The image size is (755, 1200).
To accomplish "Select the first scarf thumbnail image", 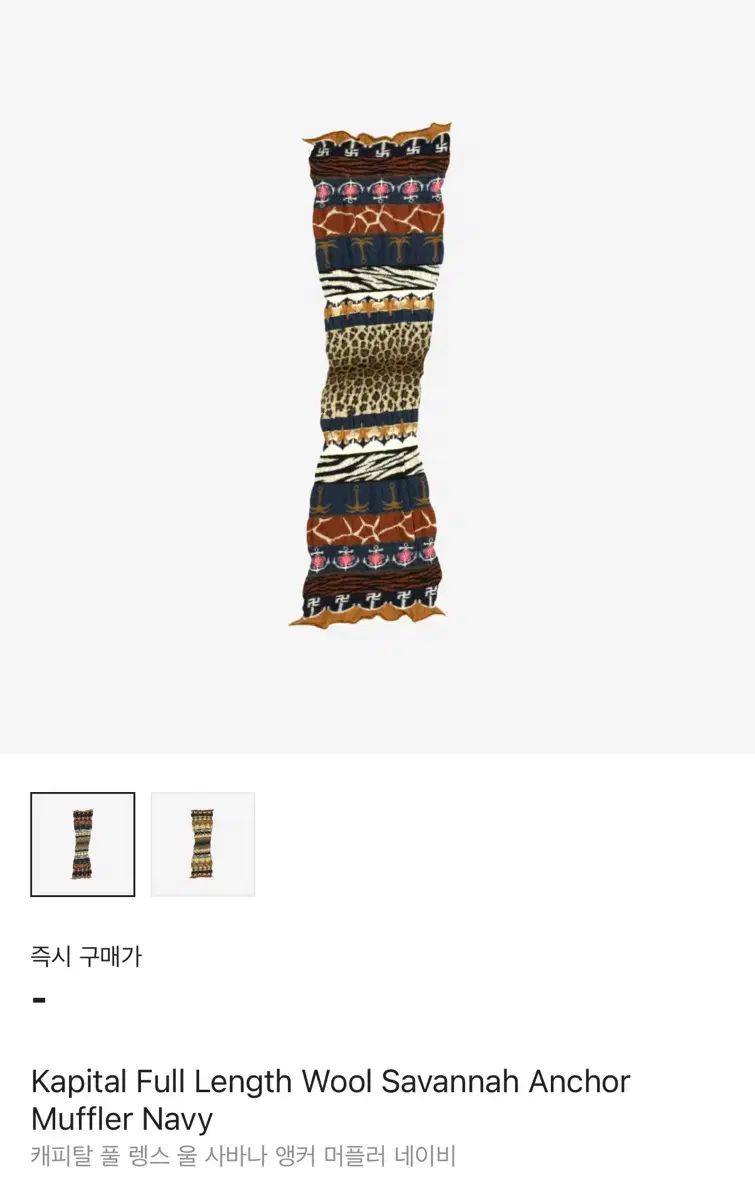I will [82, 844].
